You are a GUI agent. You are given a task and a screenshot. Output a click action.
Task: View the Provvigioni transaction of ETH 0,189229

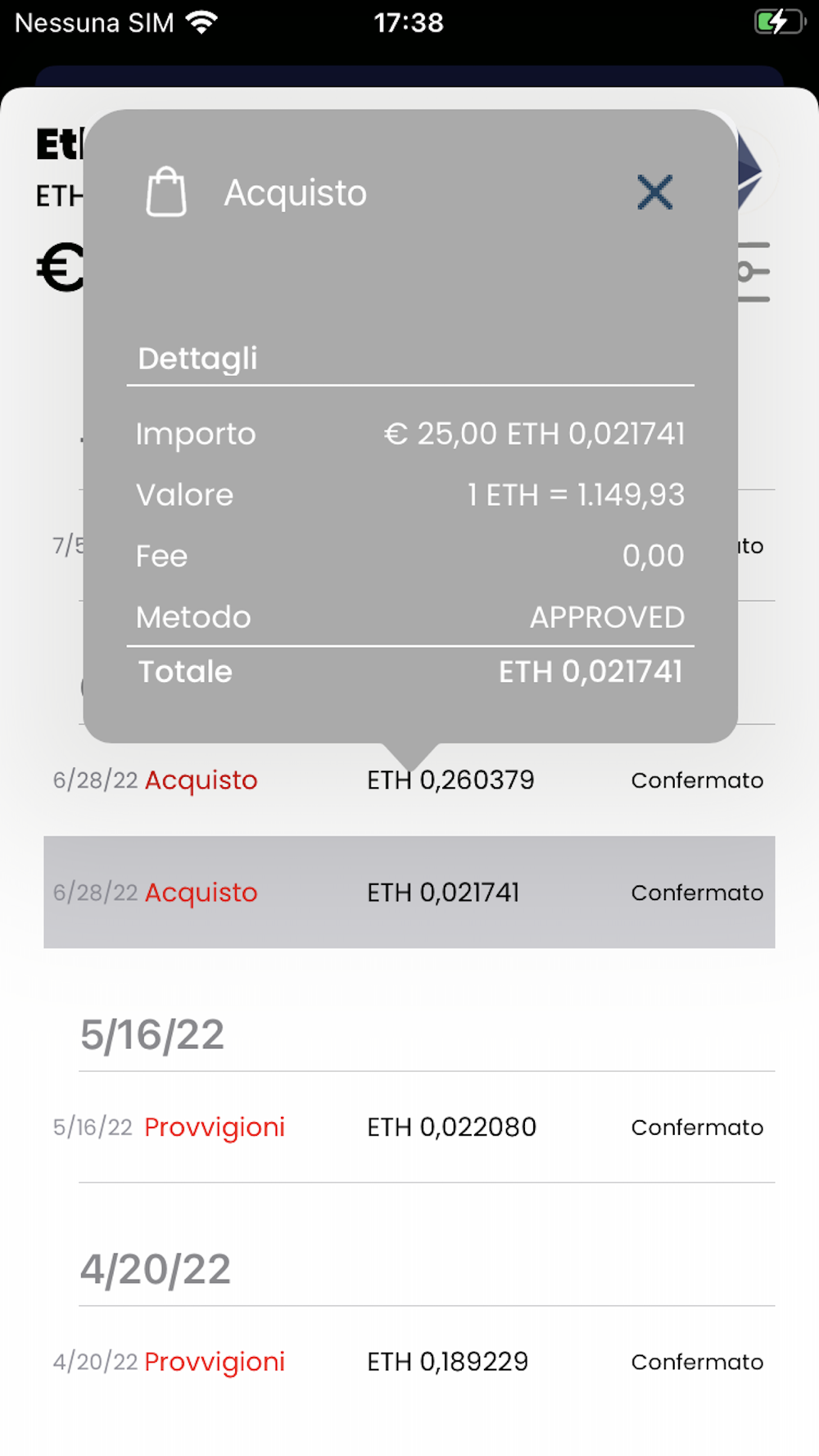(x=409, y=1361)
